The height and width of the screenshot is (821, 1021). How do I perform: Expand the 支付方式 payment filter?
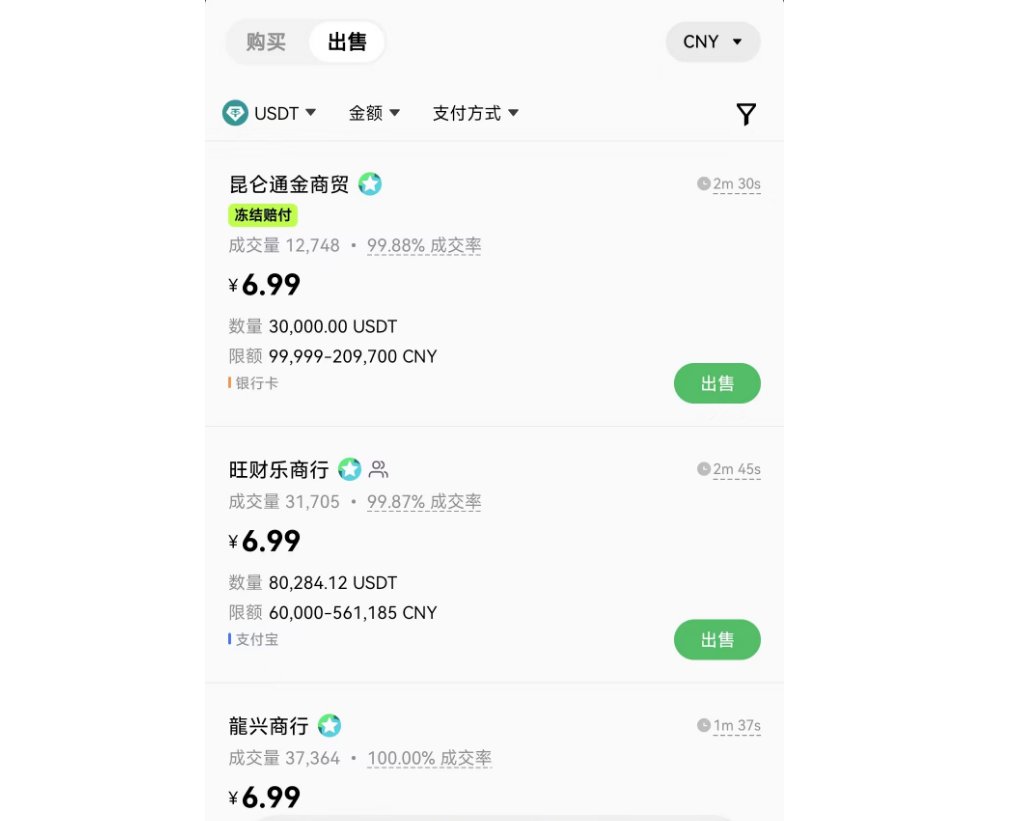click(475, 113)
